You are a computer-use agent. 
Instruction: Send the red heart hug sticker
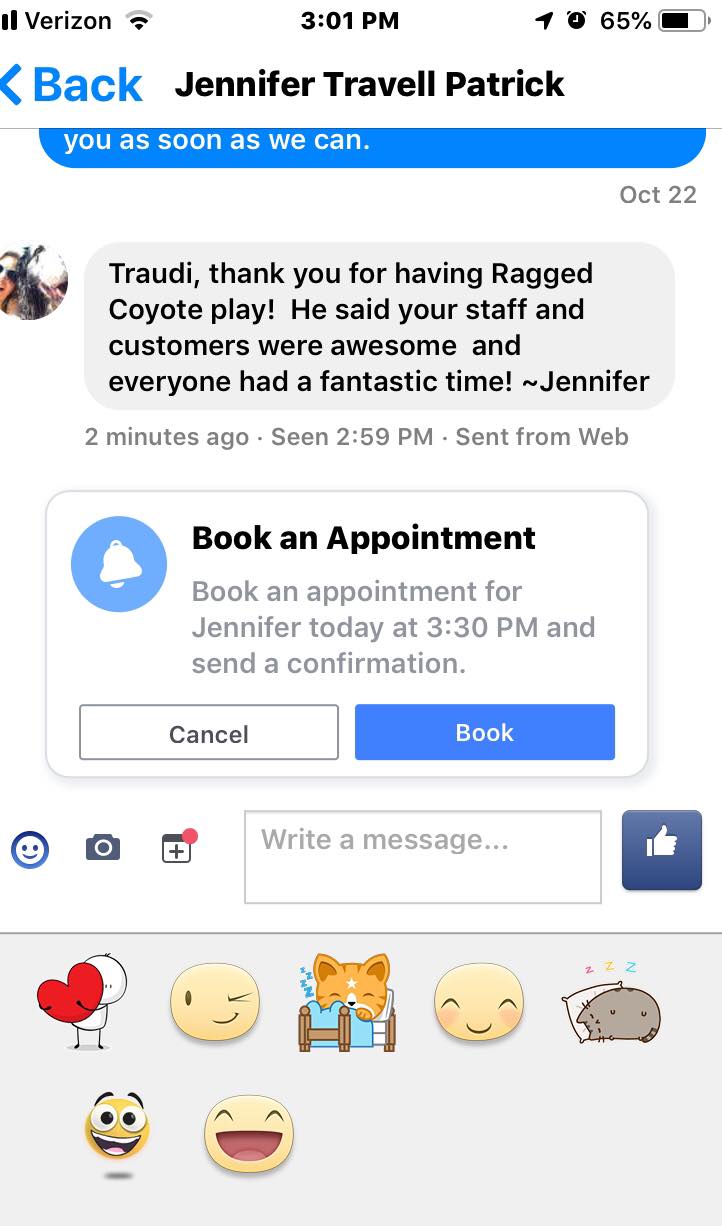click(82, 1002)
